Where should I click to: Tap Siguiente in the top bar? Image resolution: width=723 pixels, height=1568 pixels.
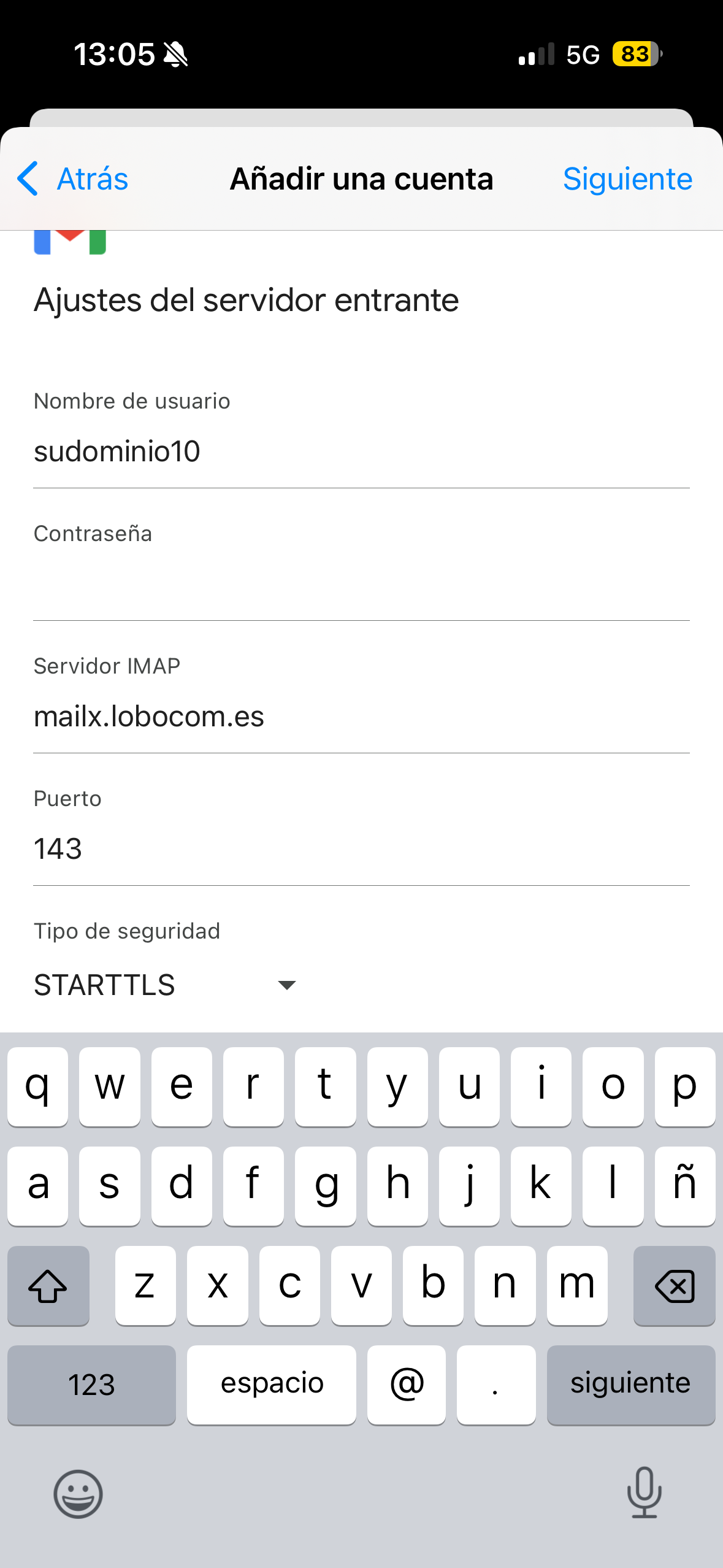(x=627, y=179)
